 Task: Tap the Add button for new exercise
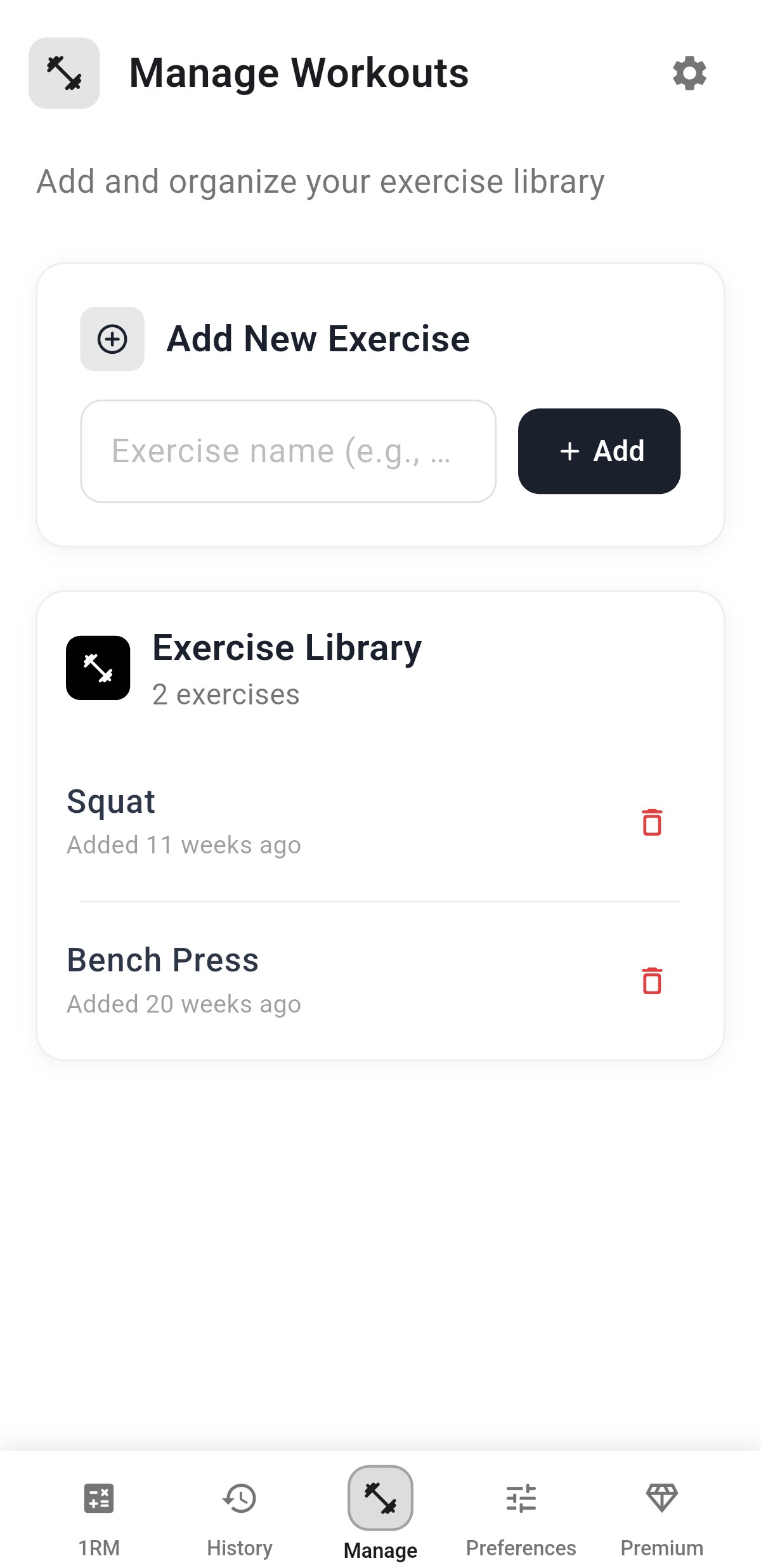599,451
